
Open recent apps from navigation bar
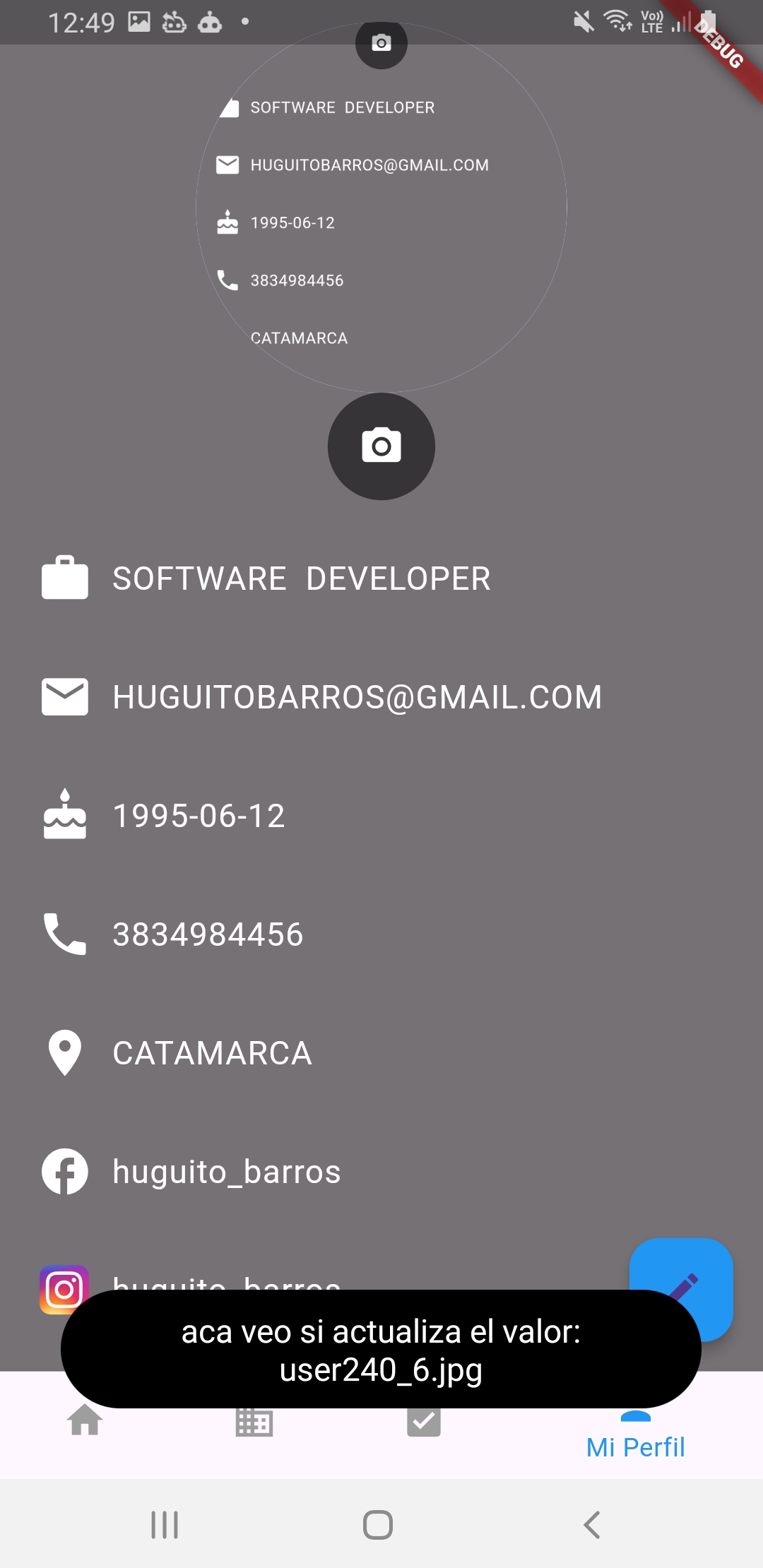(x=165, y=1525)
